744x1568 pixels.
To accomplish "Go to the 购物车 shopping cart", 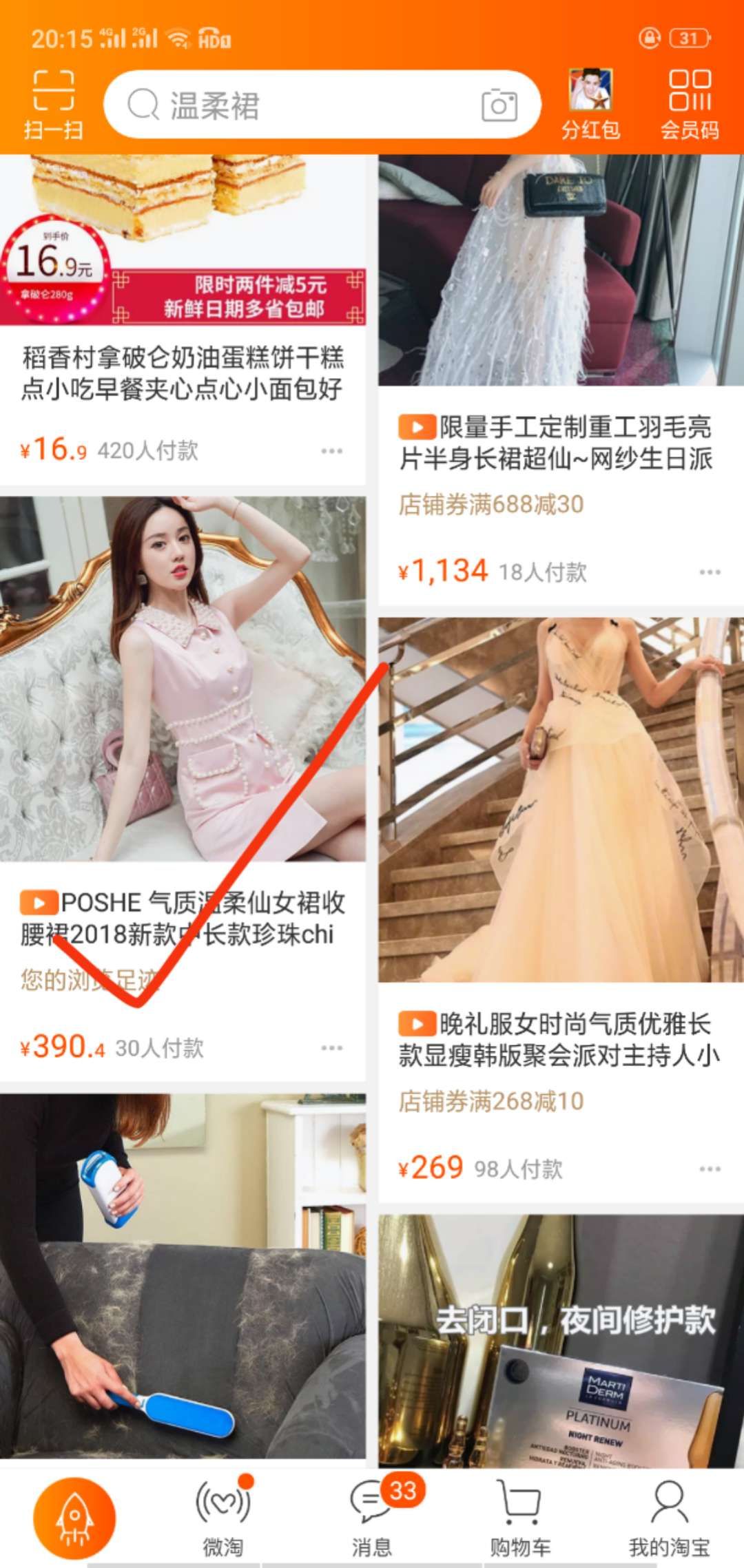I will tap(520, 1519).
